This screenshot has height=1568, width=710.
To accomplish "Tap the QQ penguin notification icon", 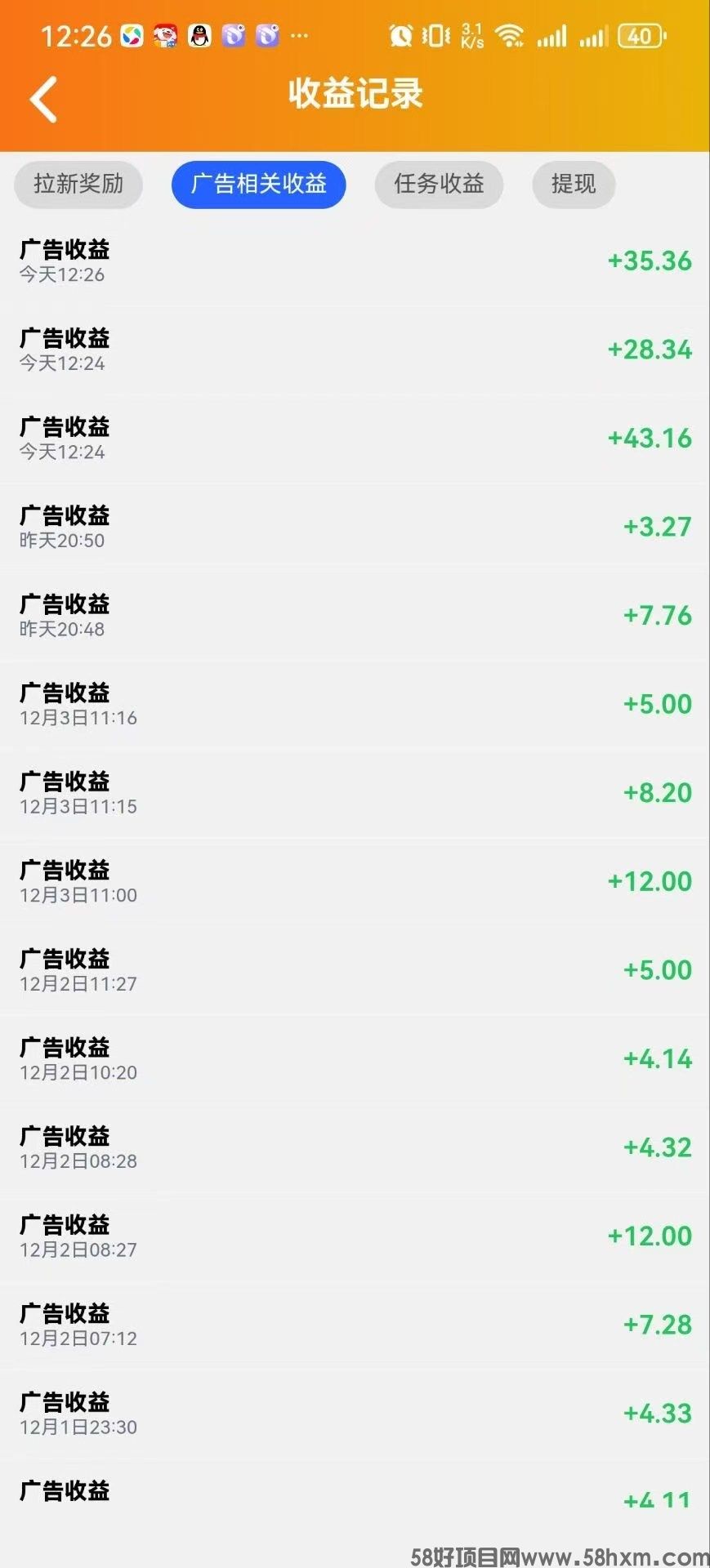I will 199,36.
